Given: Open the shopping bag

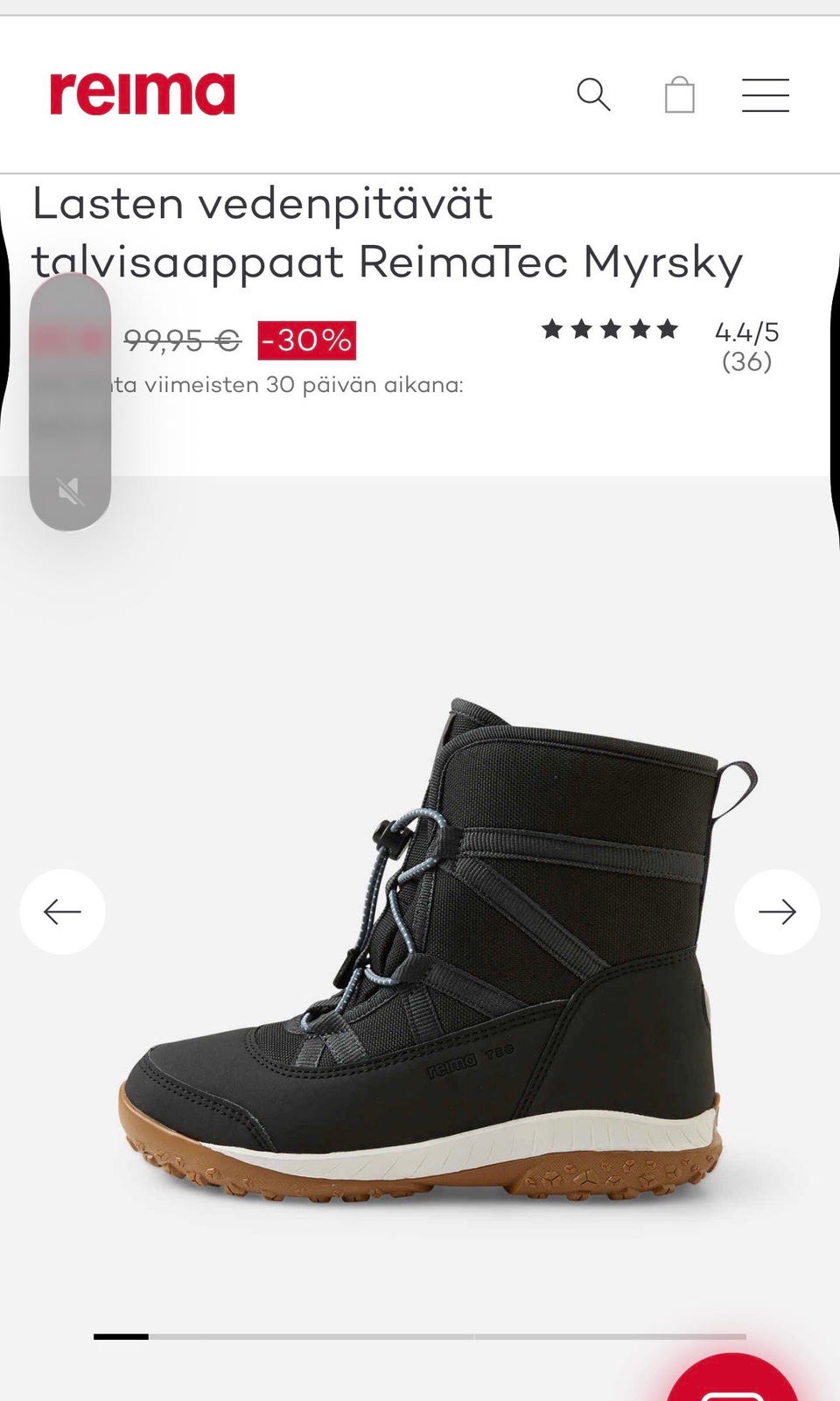Looking at the screenshot, I should (x=680, y=95).
